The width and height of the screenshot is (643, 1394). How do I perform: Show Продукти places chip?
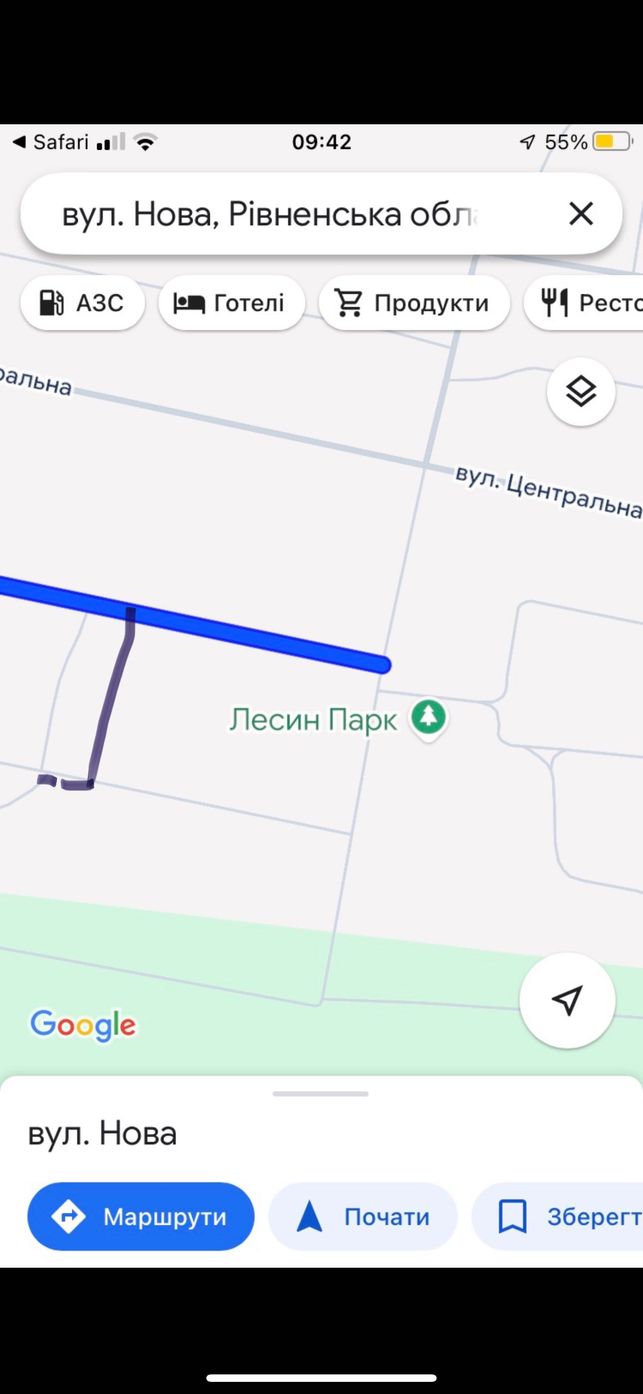tap(414, 303)
